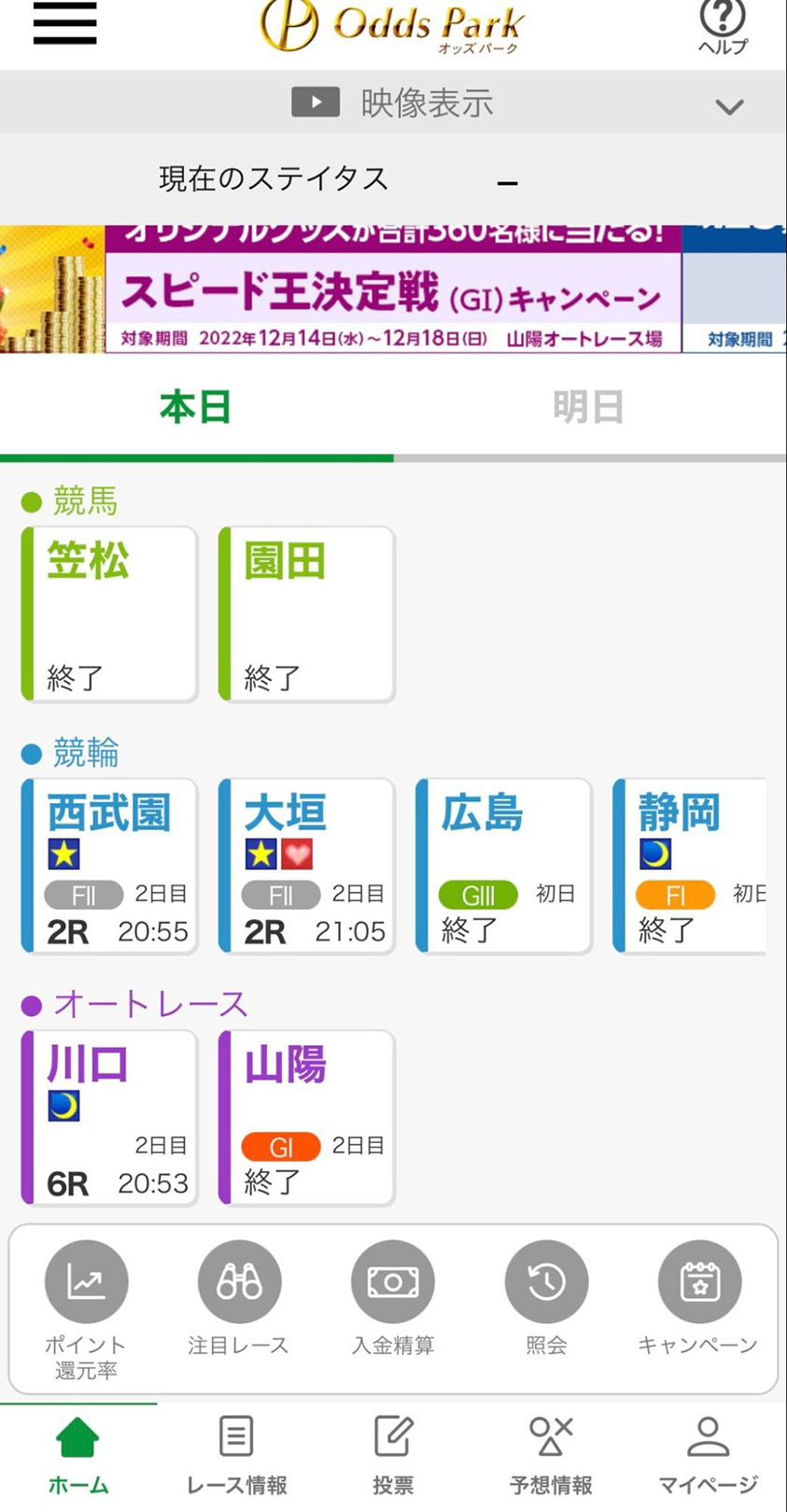The image size is (787, 1512).
Task: Open the 広島 GIII keirin card
Action: point(503,866)
